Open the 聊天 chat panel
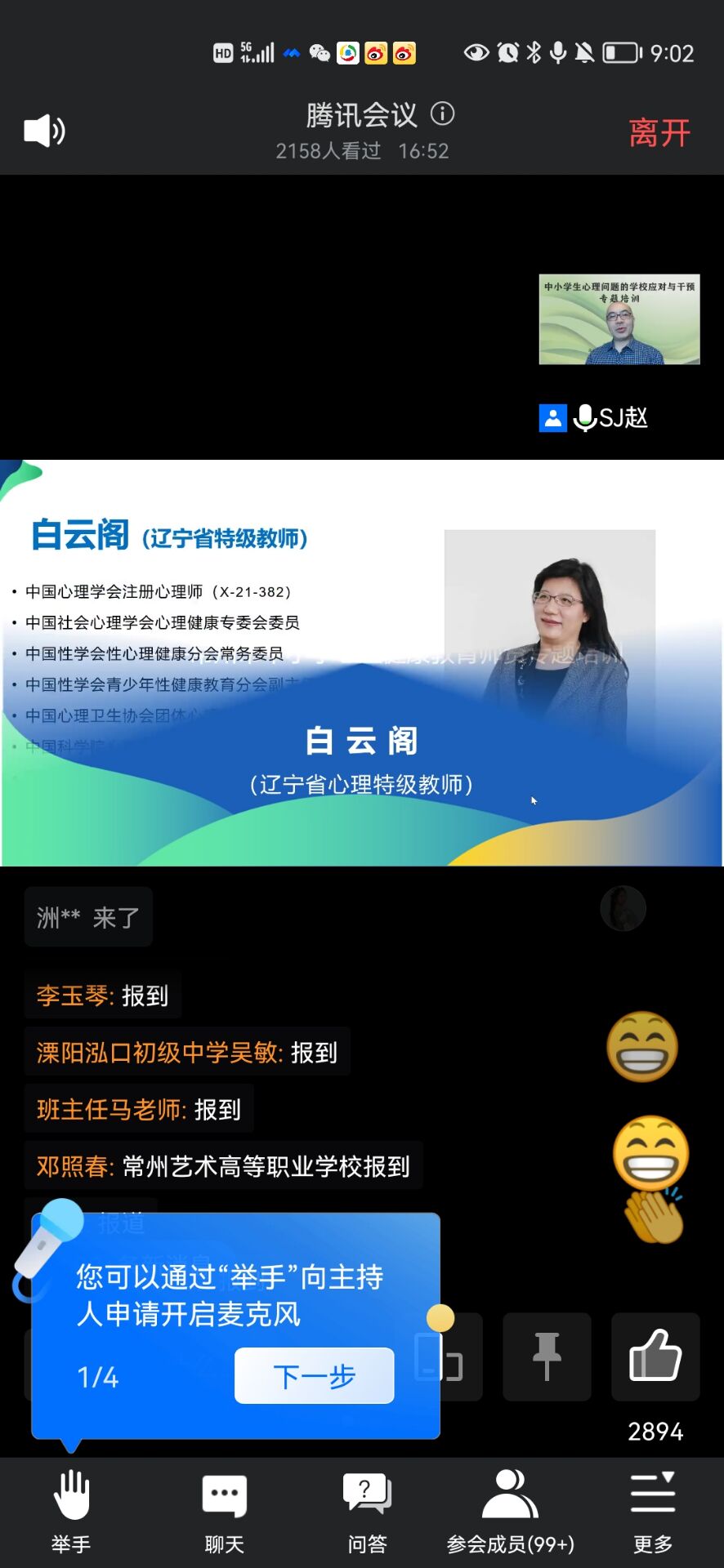The height and width of the screenshot is (1568, 724). [225, 1512]
